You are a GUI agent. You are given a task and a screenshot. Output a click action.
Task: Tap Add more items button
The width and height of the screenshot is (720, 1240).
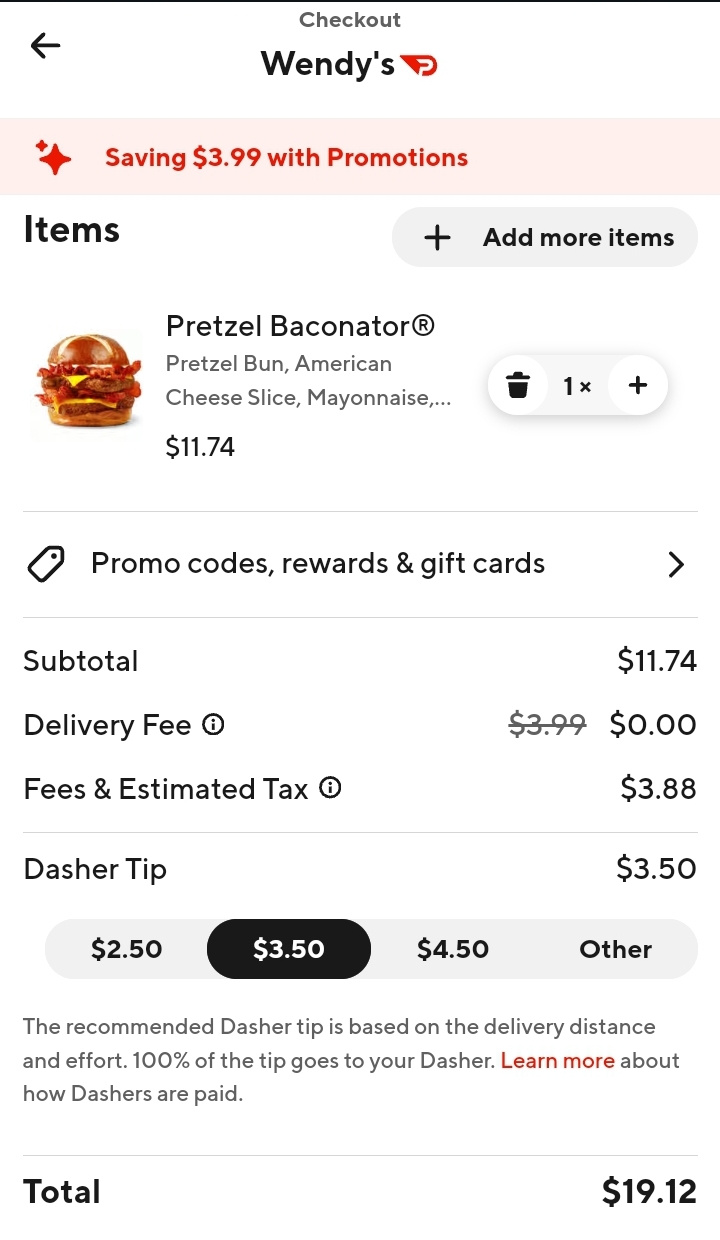coord(544,237)
